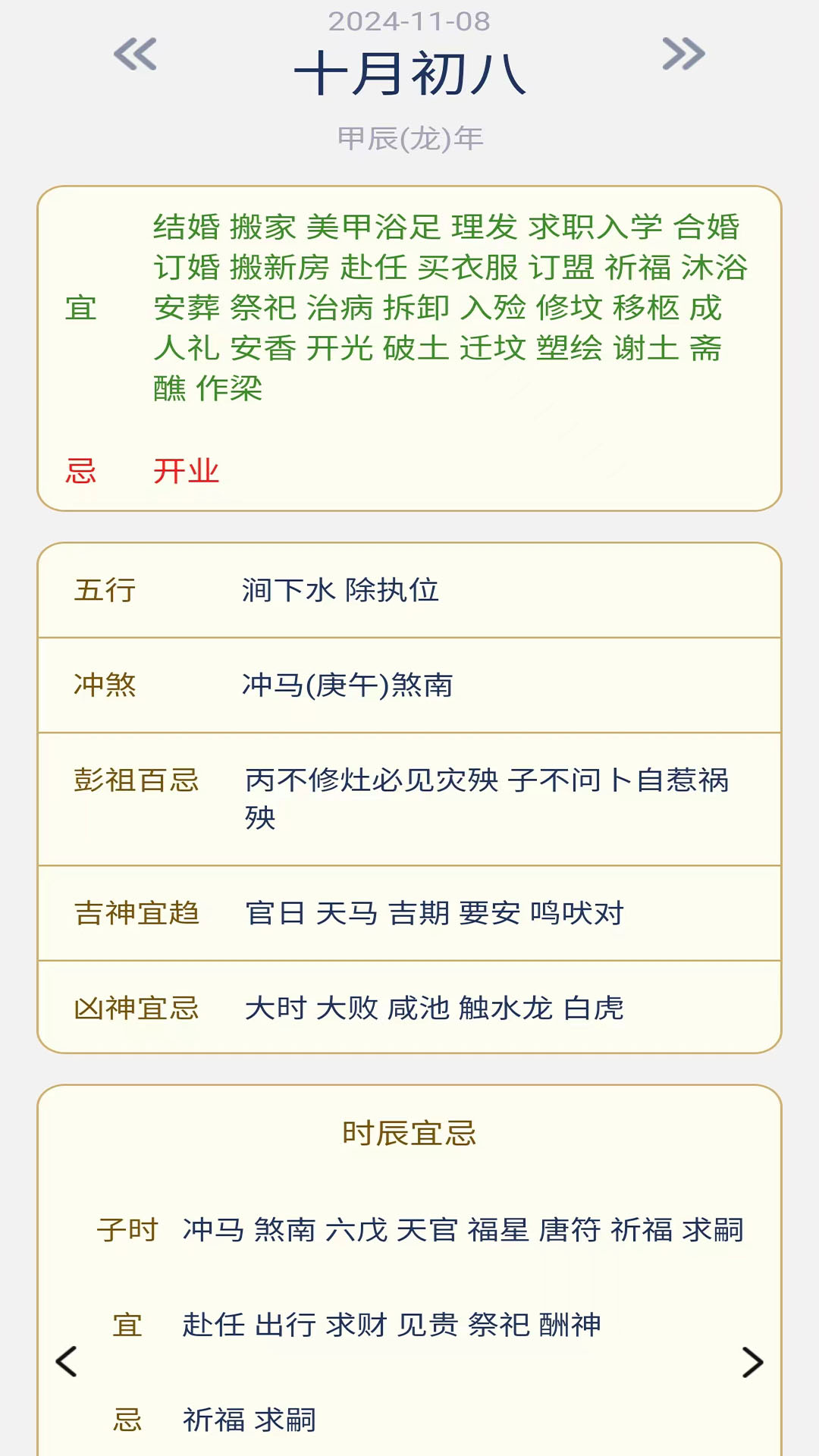819x1456 pixels.
Task: Select 结婚 from the auspicious list
Action: pyautogui.click(x=188, y=224)
